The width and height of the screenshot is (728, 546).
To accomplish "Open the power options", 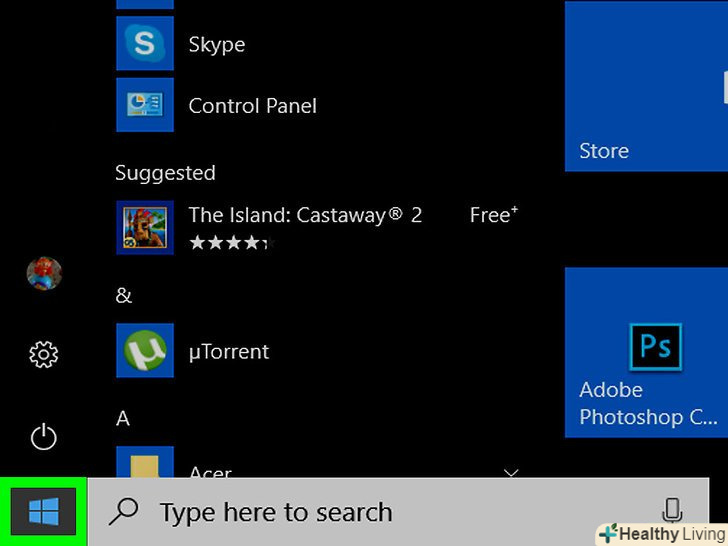I will [44, 437].
